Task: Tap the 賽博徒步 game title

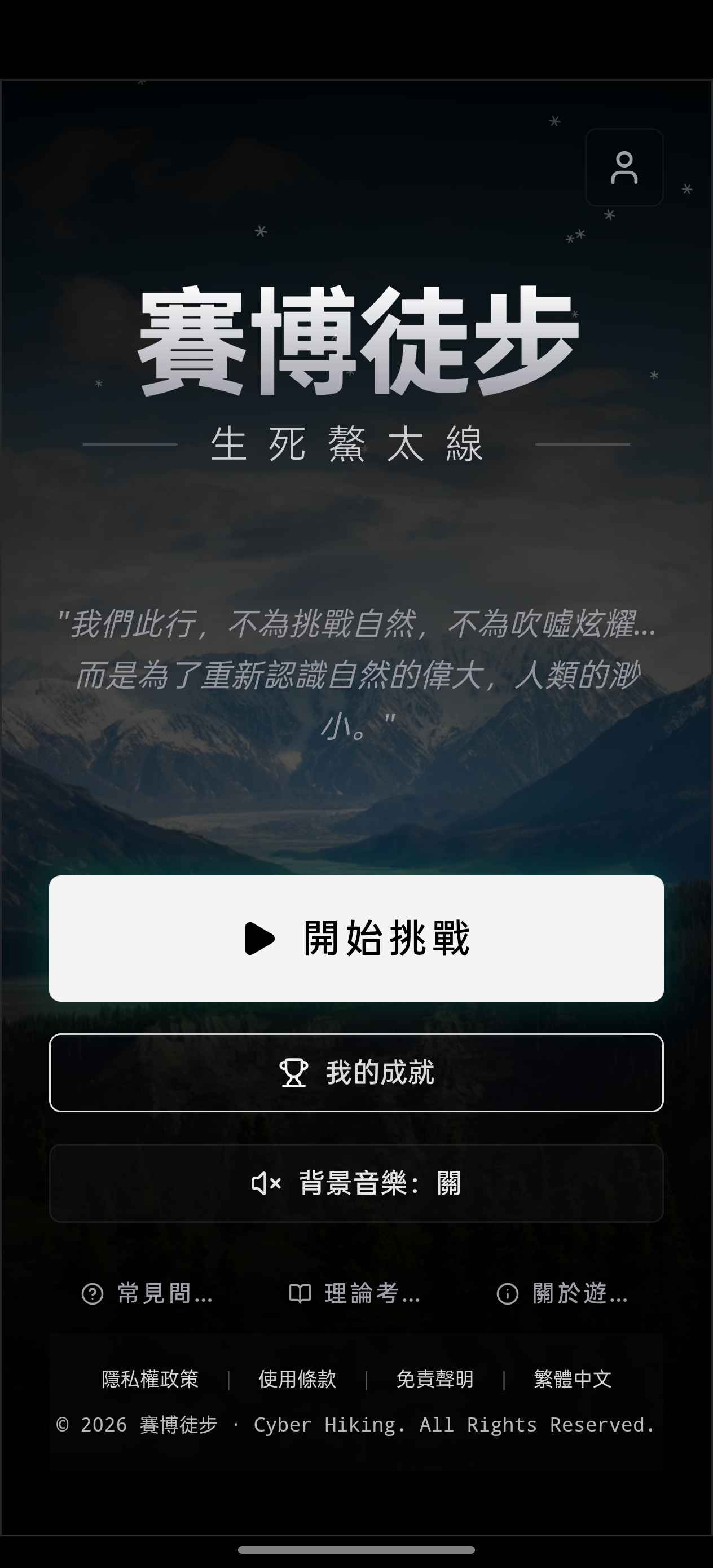Action: 356,341
